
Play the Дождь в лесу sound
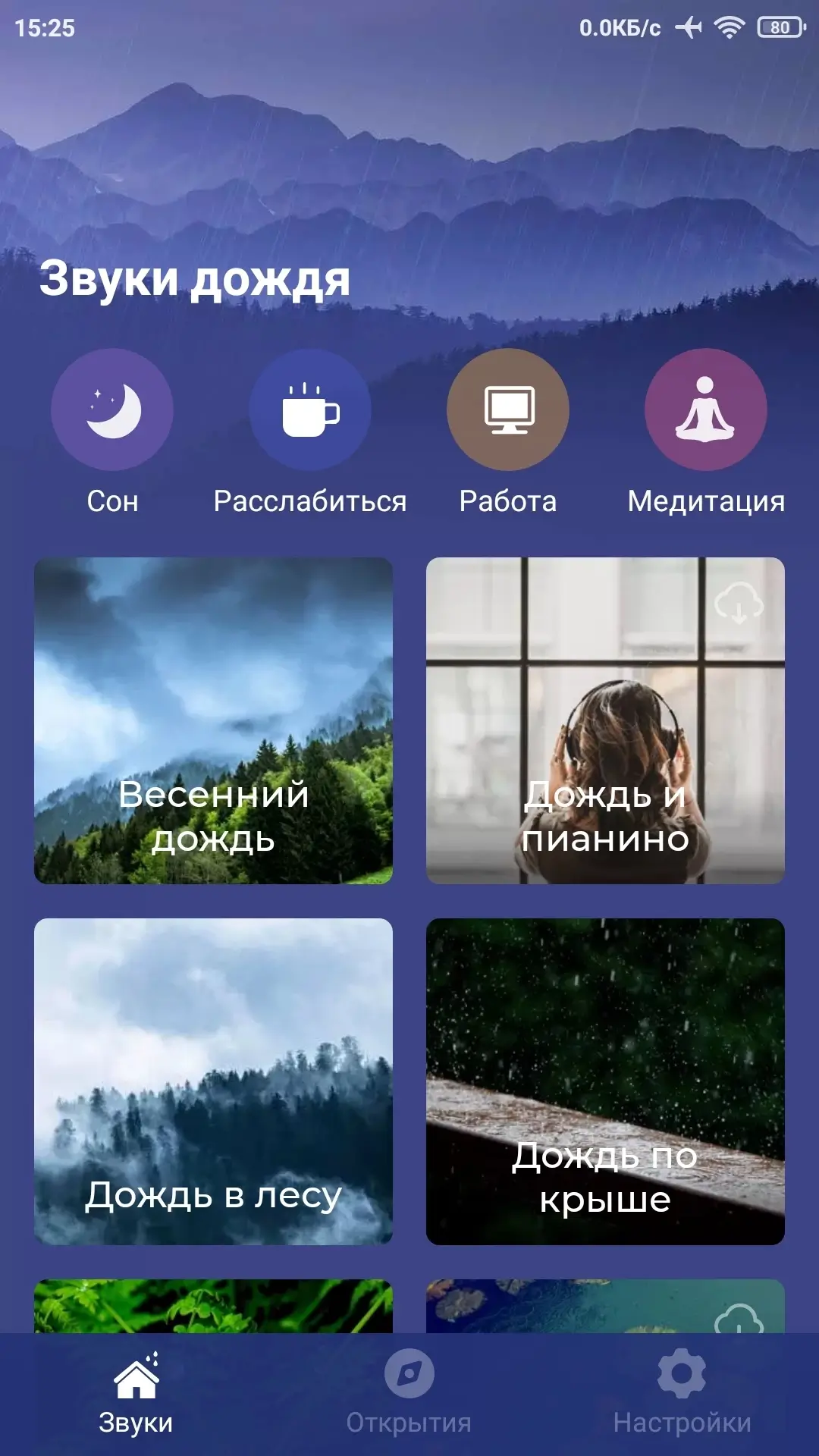pyautogui.click(x=213, y=1081)
